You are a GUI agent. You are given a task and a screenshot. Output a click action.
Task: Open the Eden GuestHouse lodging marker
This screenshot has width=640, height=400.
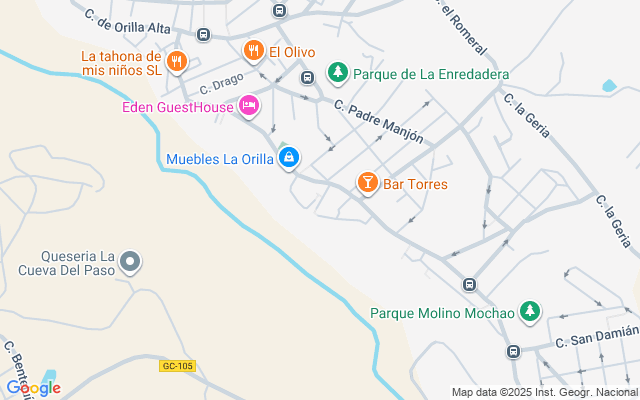(249, 106)
